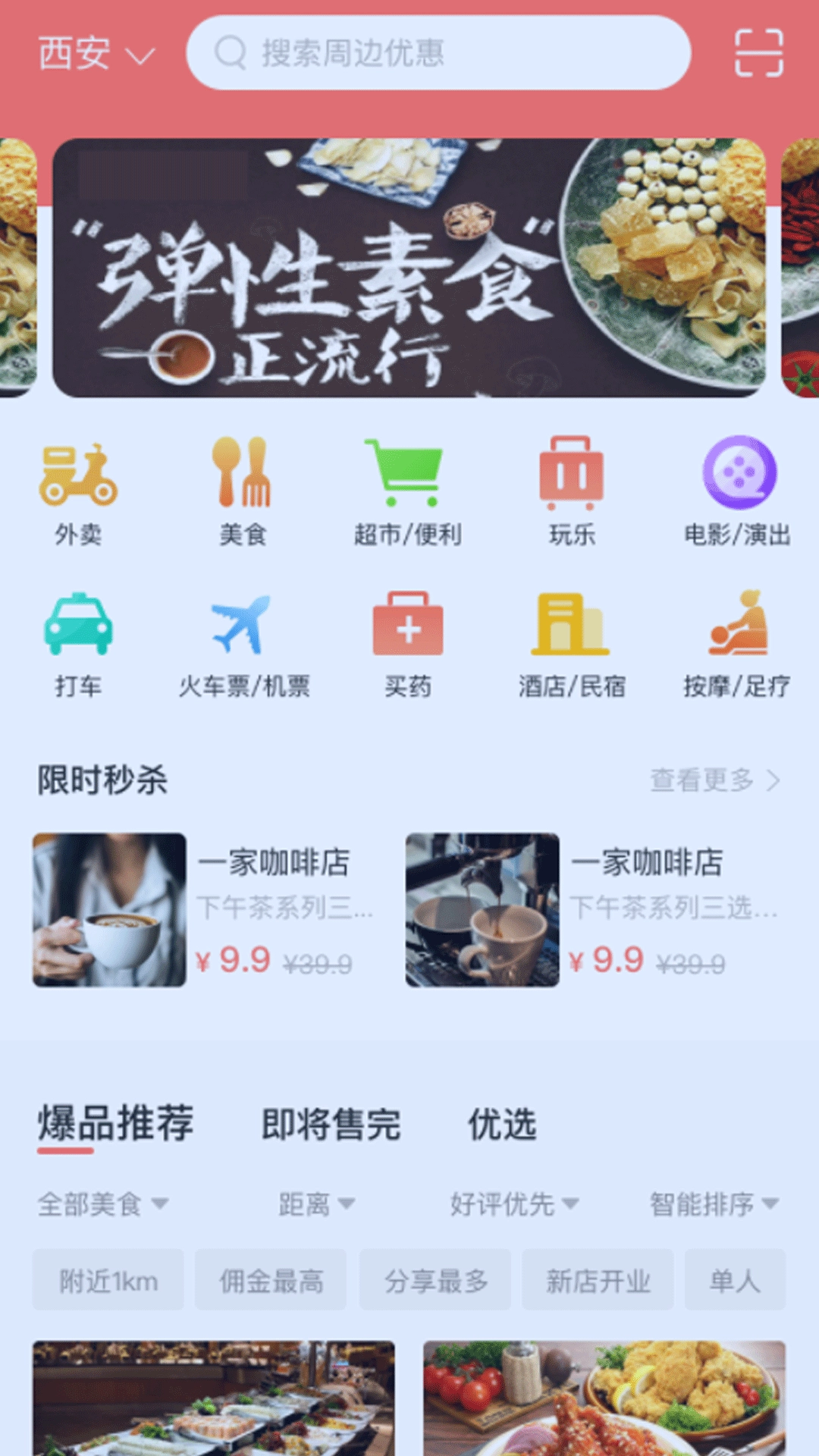This screenshot has height=1456, width=819.
Task: Open the 电影/演出 category
Action: coord(737,491)
